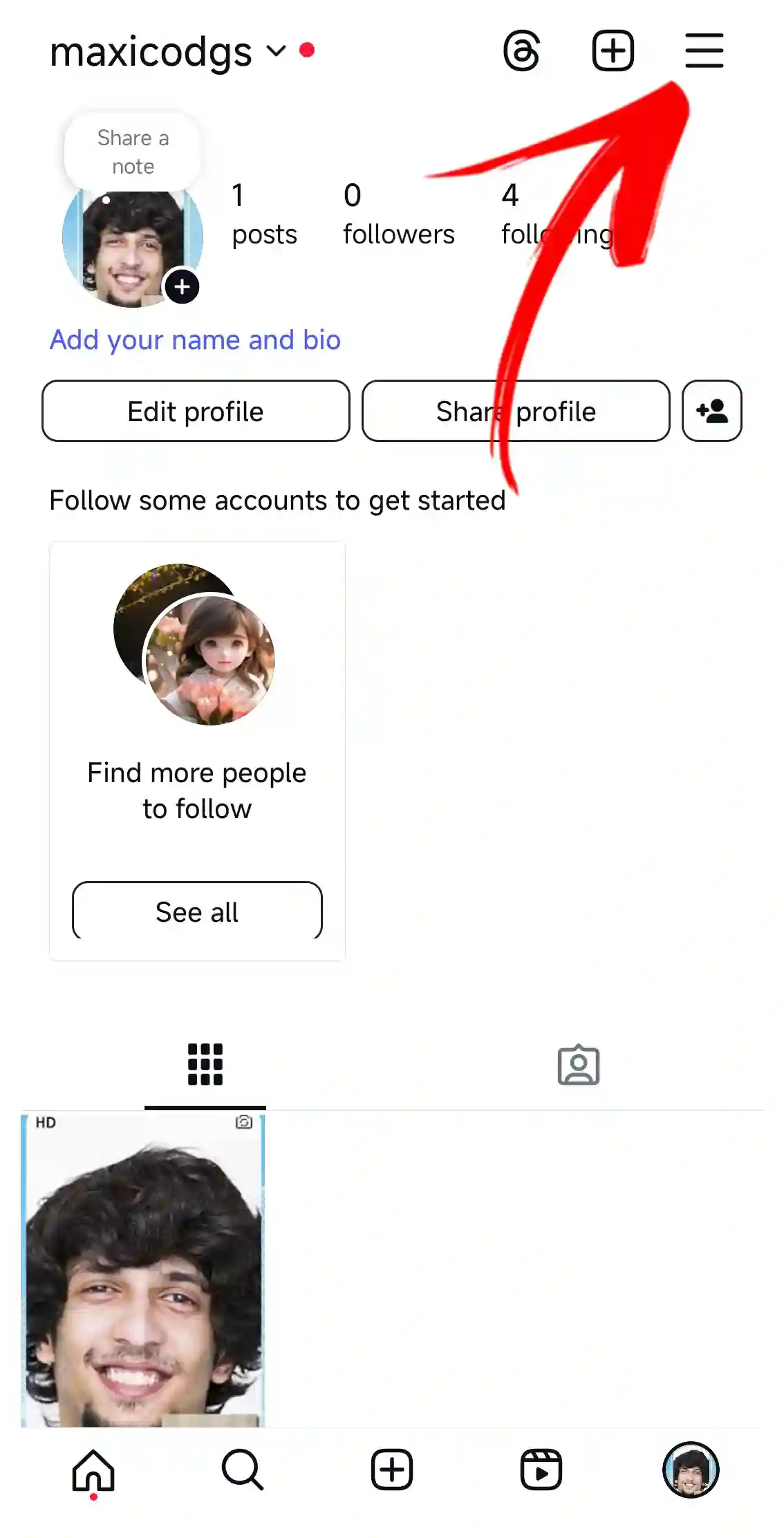The image size is (784, 1538).
Task: Open the HD post thumbnail
Action: 143,1269
